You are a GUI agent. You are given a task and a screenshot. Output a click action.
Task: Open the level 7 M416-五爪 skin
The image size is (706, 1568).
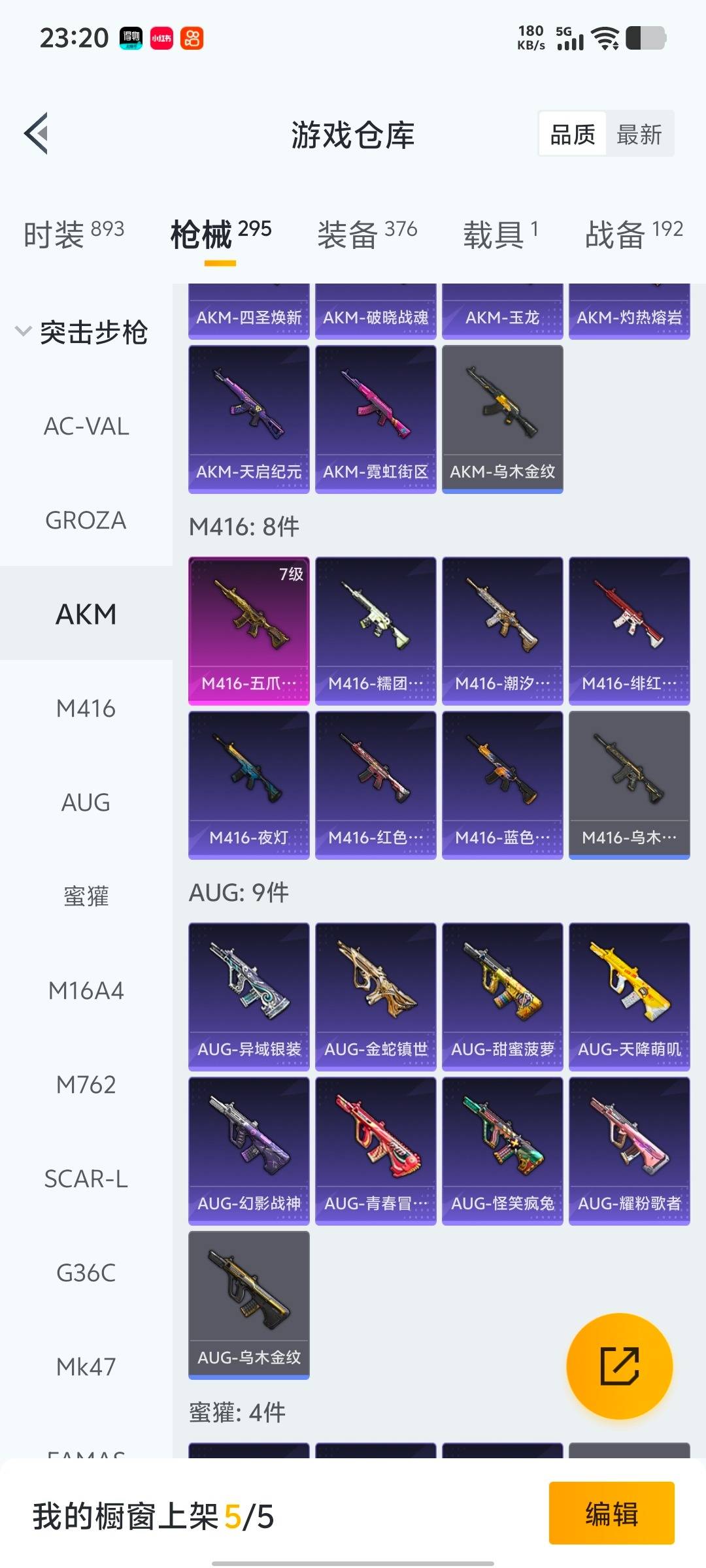[248, 630]
